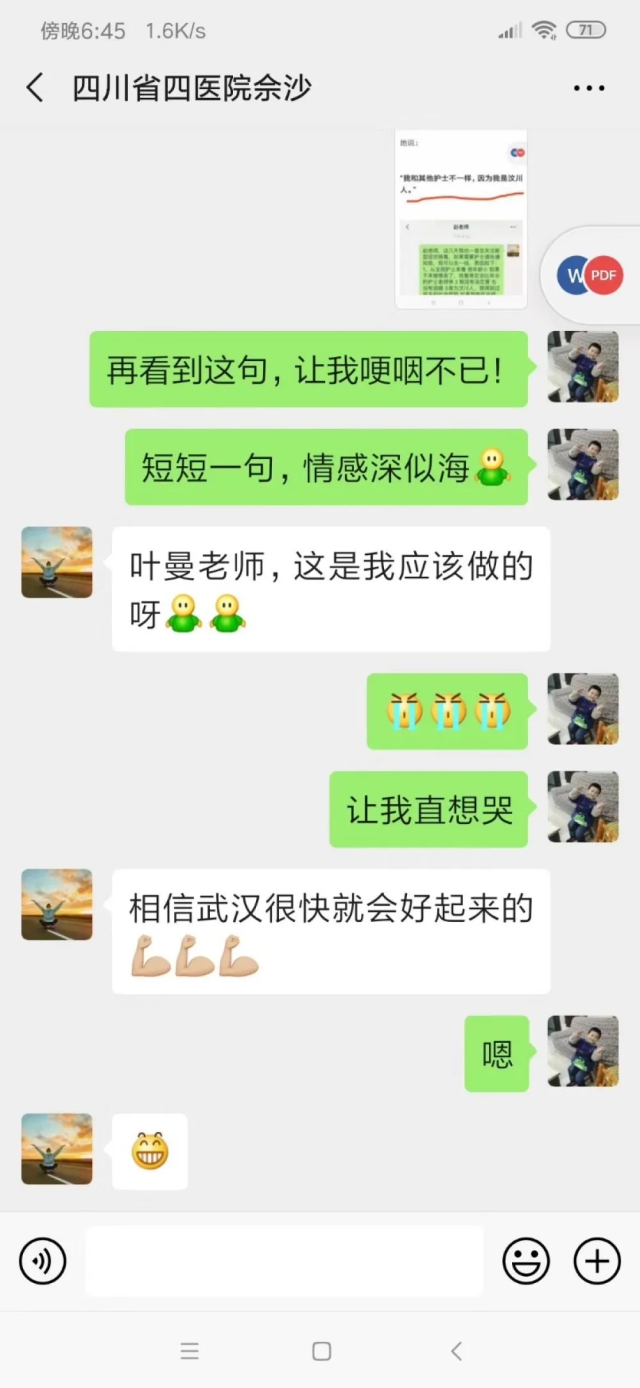The height and width of the screenshot is (1388, 640).
Task: Focus the message text field
Action: tap(284, 1261)
